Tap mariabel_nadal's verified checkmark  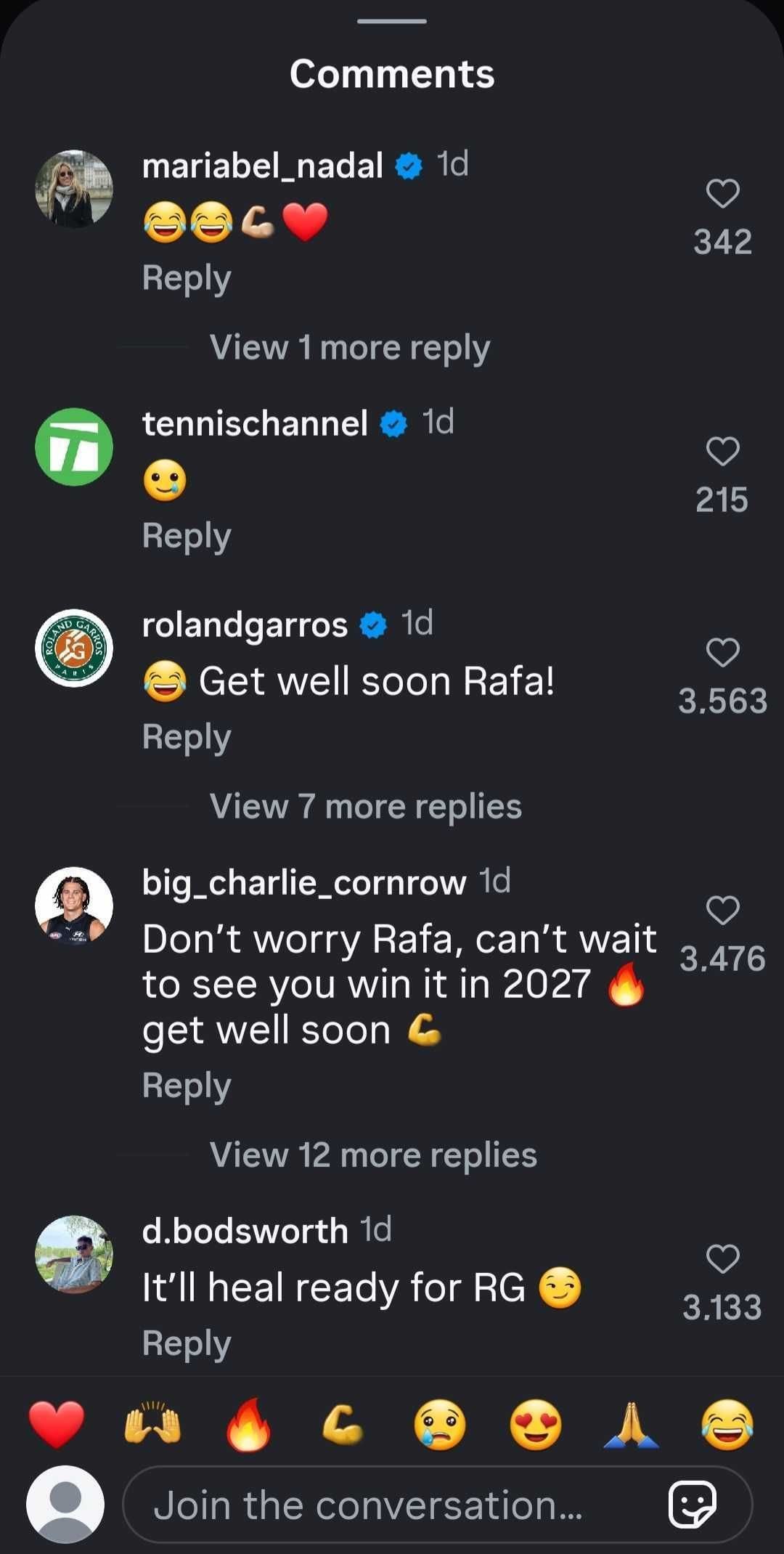pos(408,165)
